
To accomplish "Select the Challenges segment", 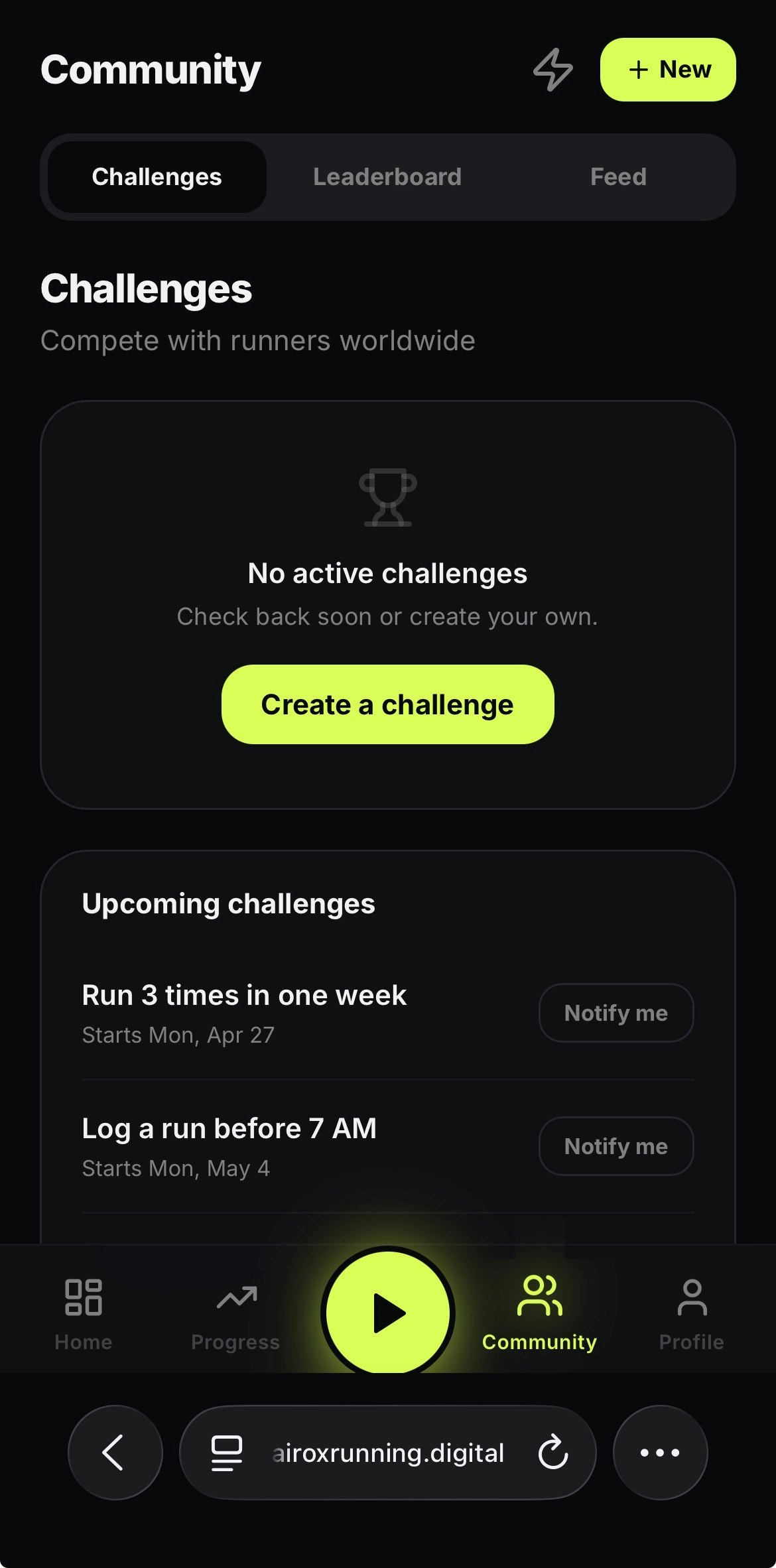I will click(x=157, y=177).
